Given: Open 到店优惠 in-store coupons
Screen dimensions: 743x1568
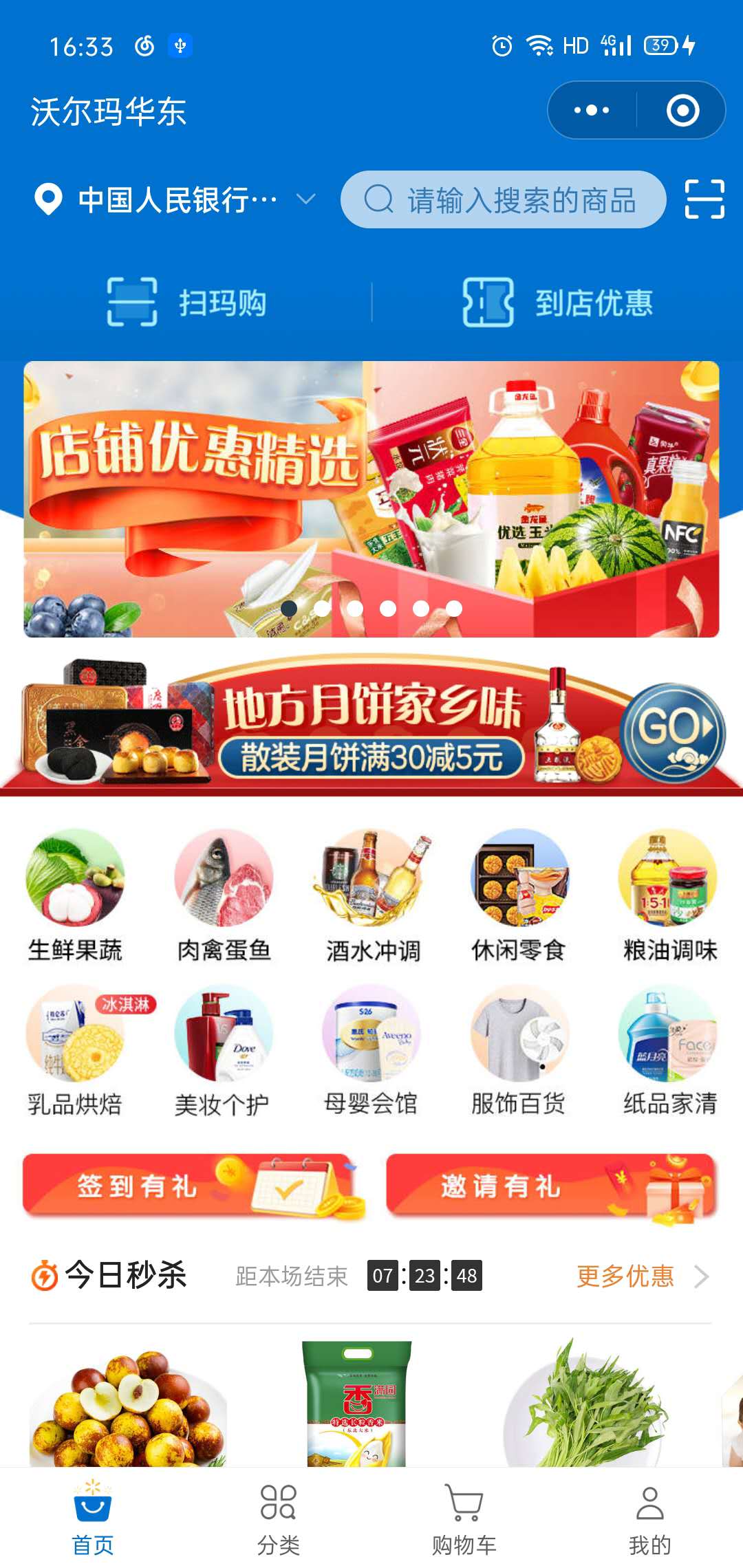Looking at the screenshot, I should coord(557,303).
